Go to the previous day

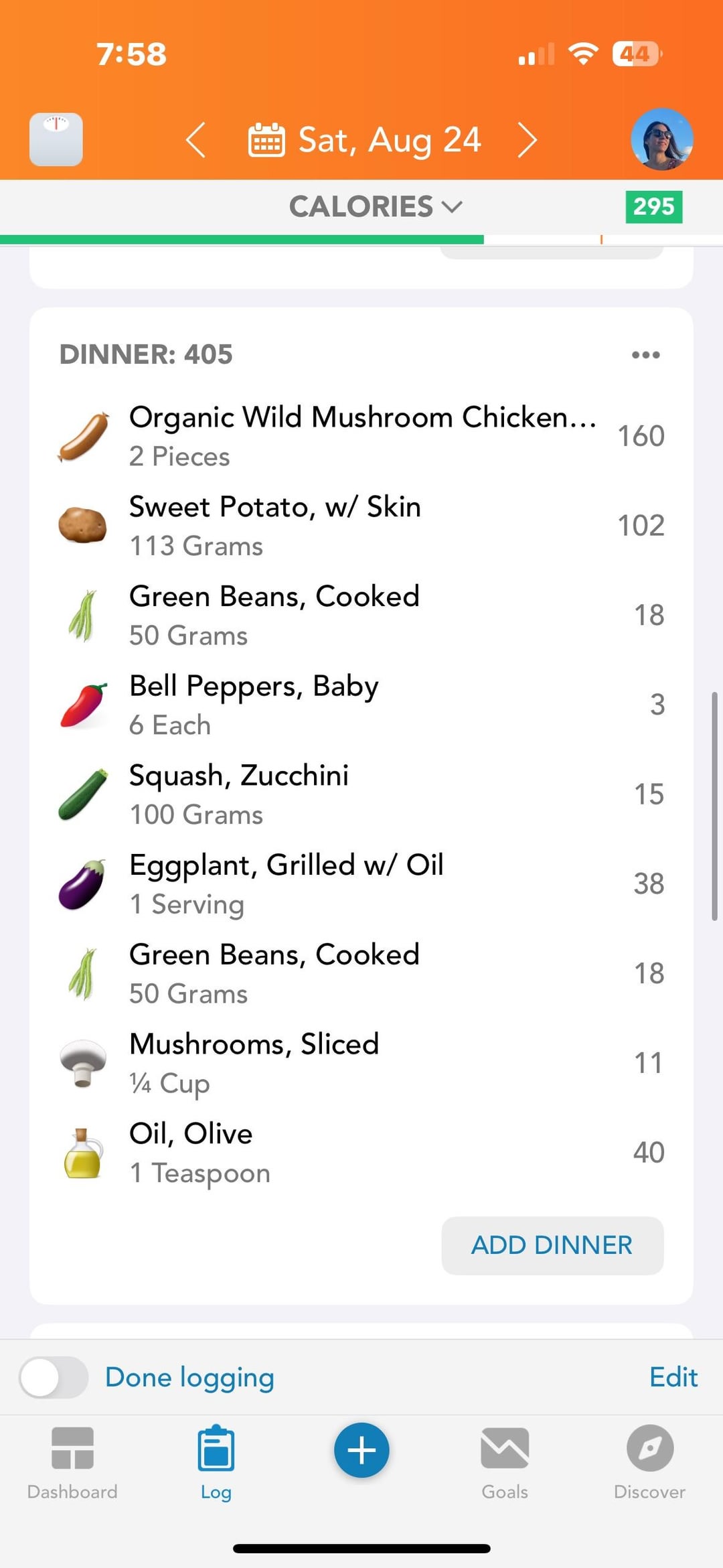(195, 140)
